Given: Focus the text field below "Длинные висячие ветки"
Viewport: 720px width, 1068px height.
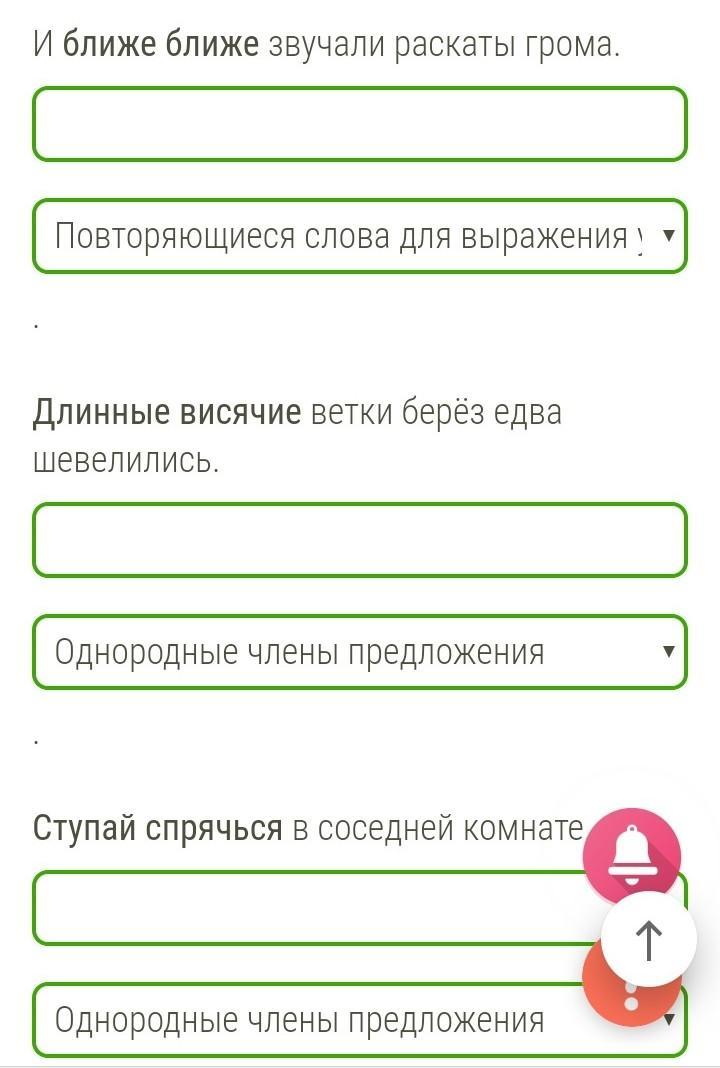Looking at the screenshot, I should click(x=359, y=540).
